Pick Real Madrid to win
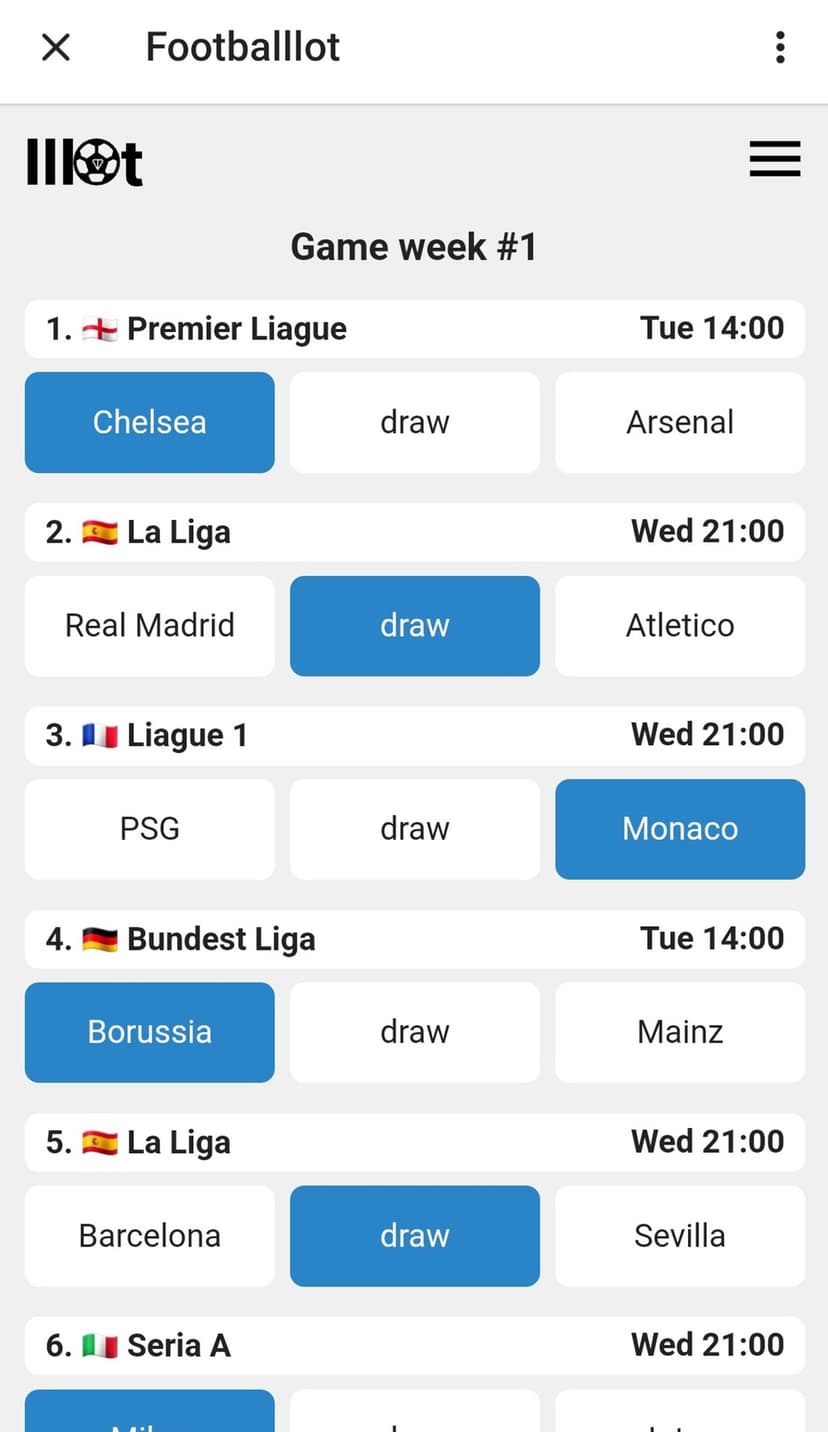The height and width of the screenshot is (1432, 828). click(x=150, y=626)
